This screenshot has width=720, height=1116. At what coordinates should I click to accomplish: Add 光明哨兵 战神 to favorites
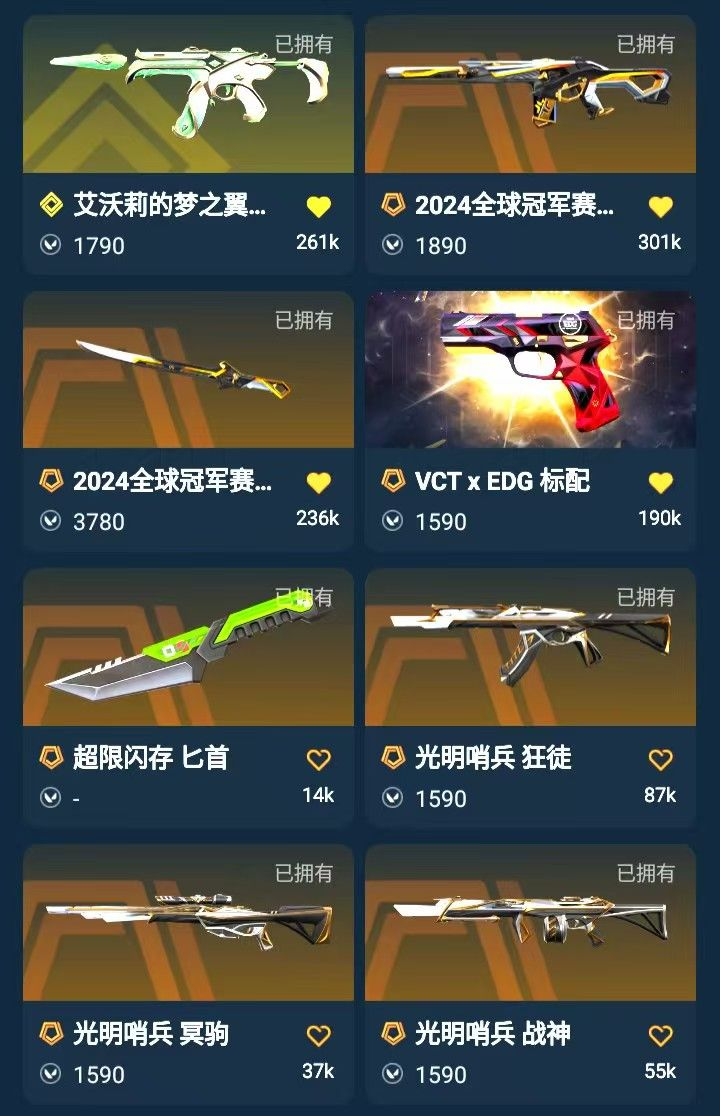pos(660,1035)
